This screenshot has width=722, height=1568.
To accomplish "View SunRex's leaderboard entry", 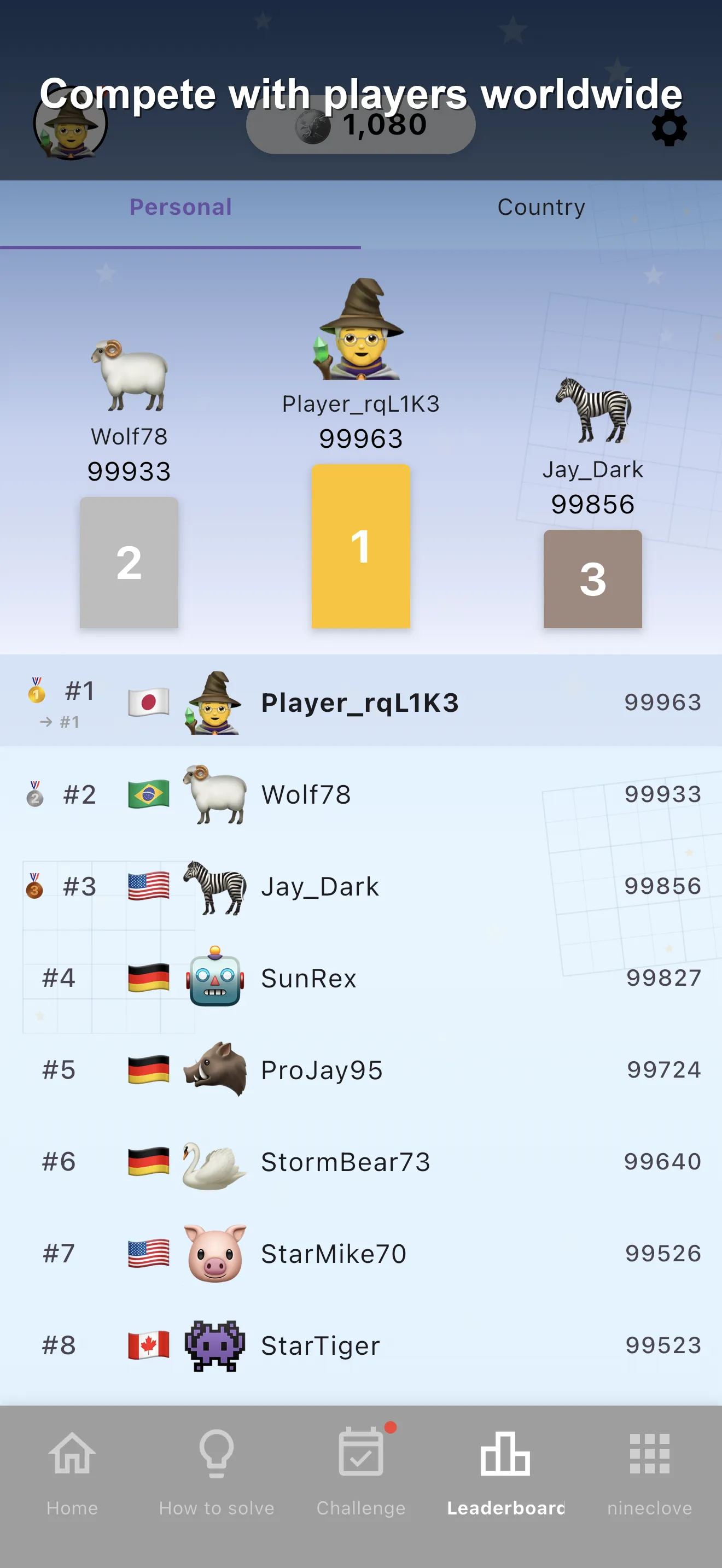I will click(x=361, y=978).
